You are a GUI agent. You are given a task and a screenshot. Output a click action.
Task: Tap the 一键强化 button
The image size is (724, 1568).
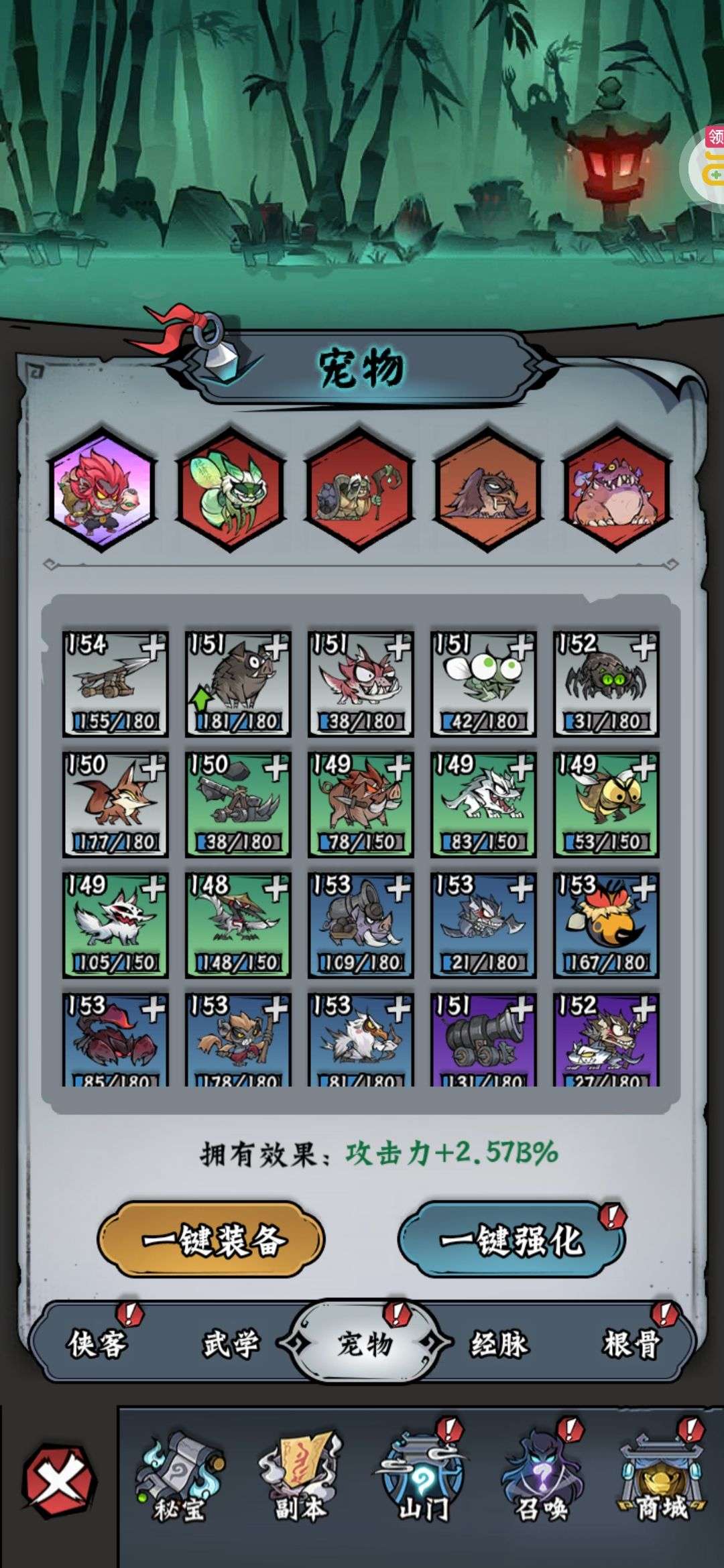pos(511,1240)
